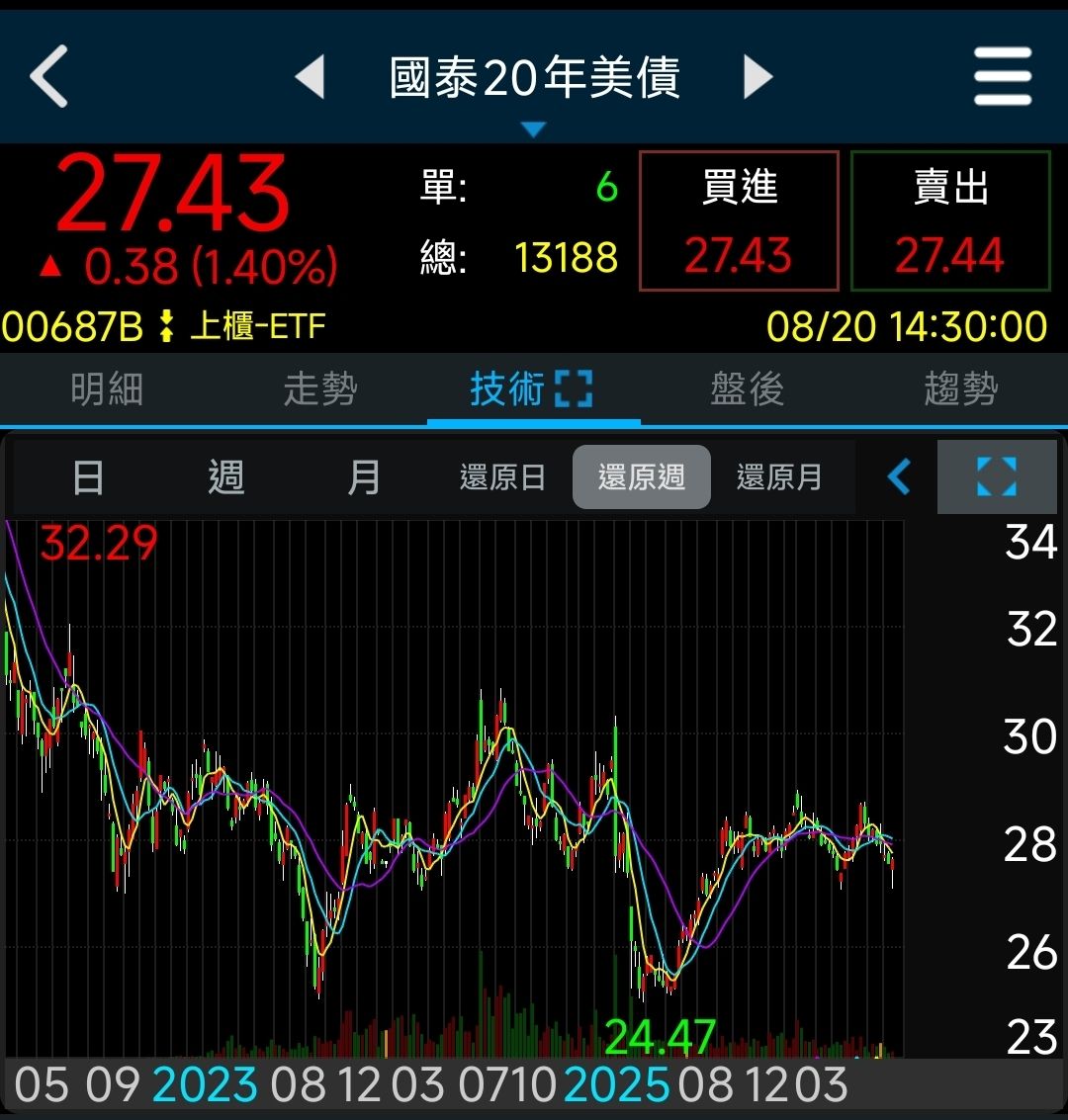Tap the 買進 buy button
The width and height of the screenshot is (1068, 1120).
(739, 220)
